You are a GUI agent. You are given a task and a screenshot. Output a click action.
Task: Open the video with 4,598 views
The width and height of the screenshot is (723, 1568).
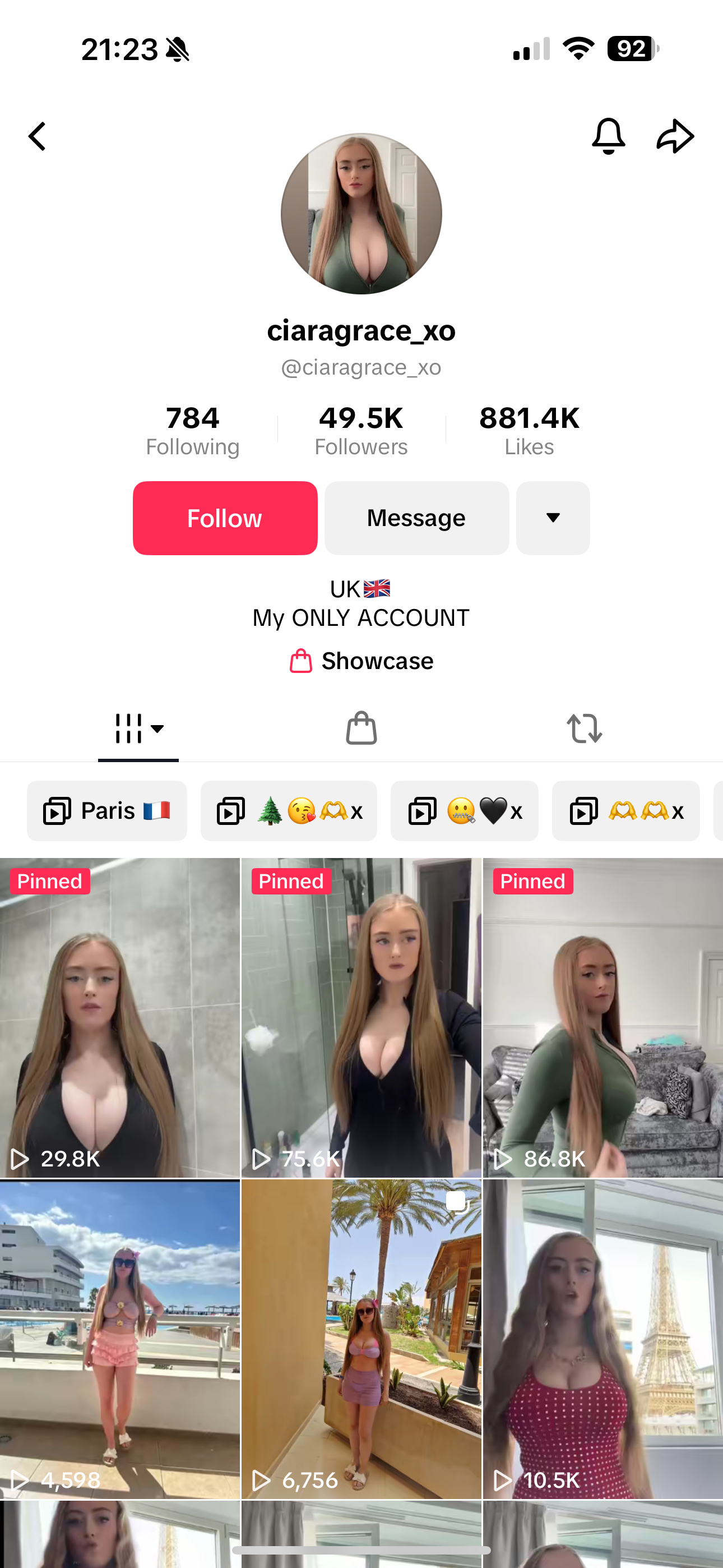click(x=120, y=1339)
